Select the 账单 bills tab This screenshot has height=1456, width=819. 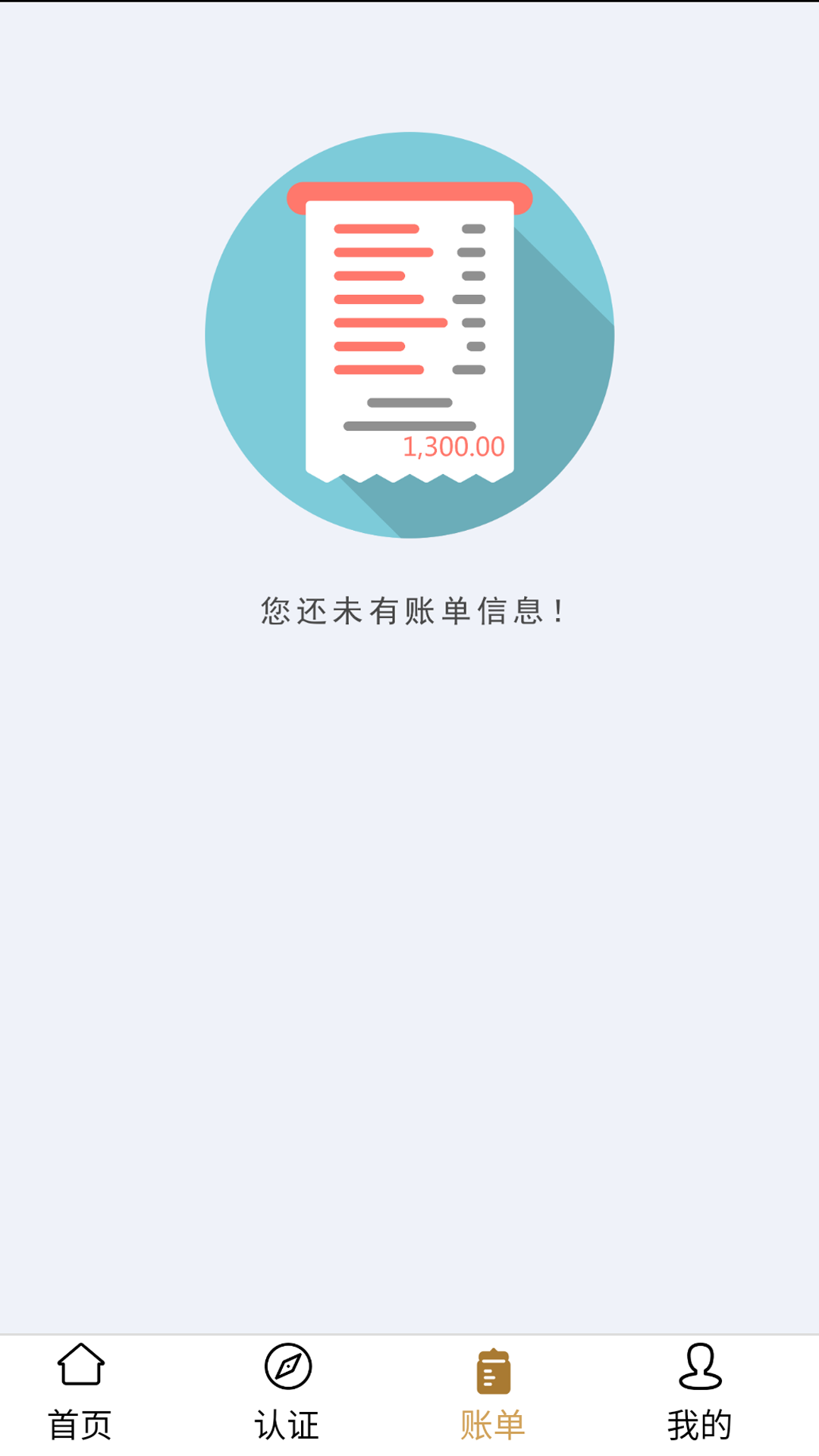pos(493,1392)
